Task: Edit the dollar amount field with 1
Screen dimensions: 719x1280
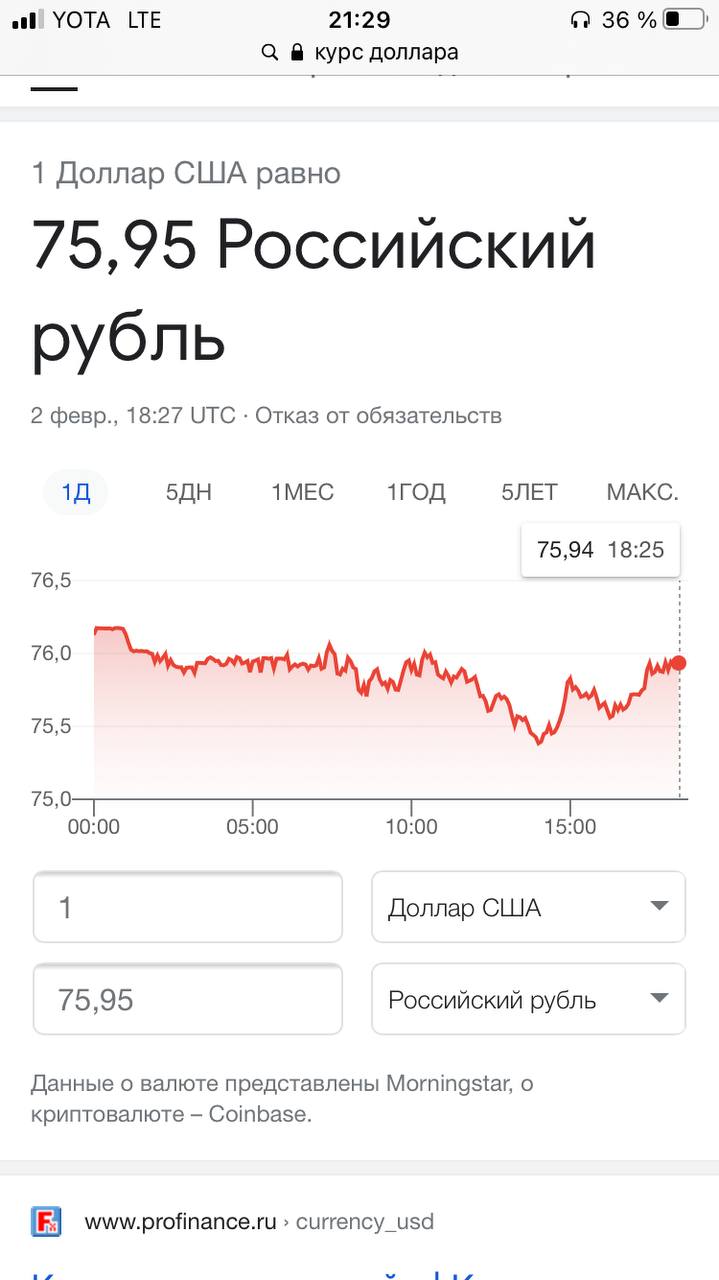Action: point(188,907)
